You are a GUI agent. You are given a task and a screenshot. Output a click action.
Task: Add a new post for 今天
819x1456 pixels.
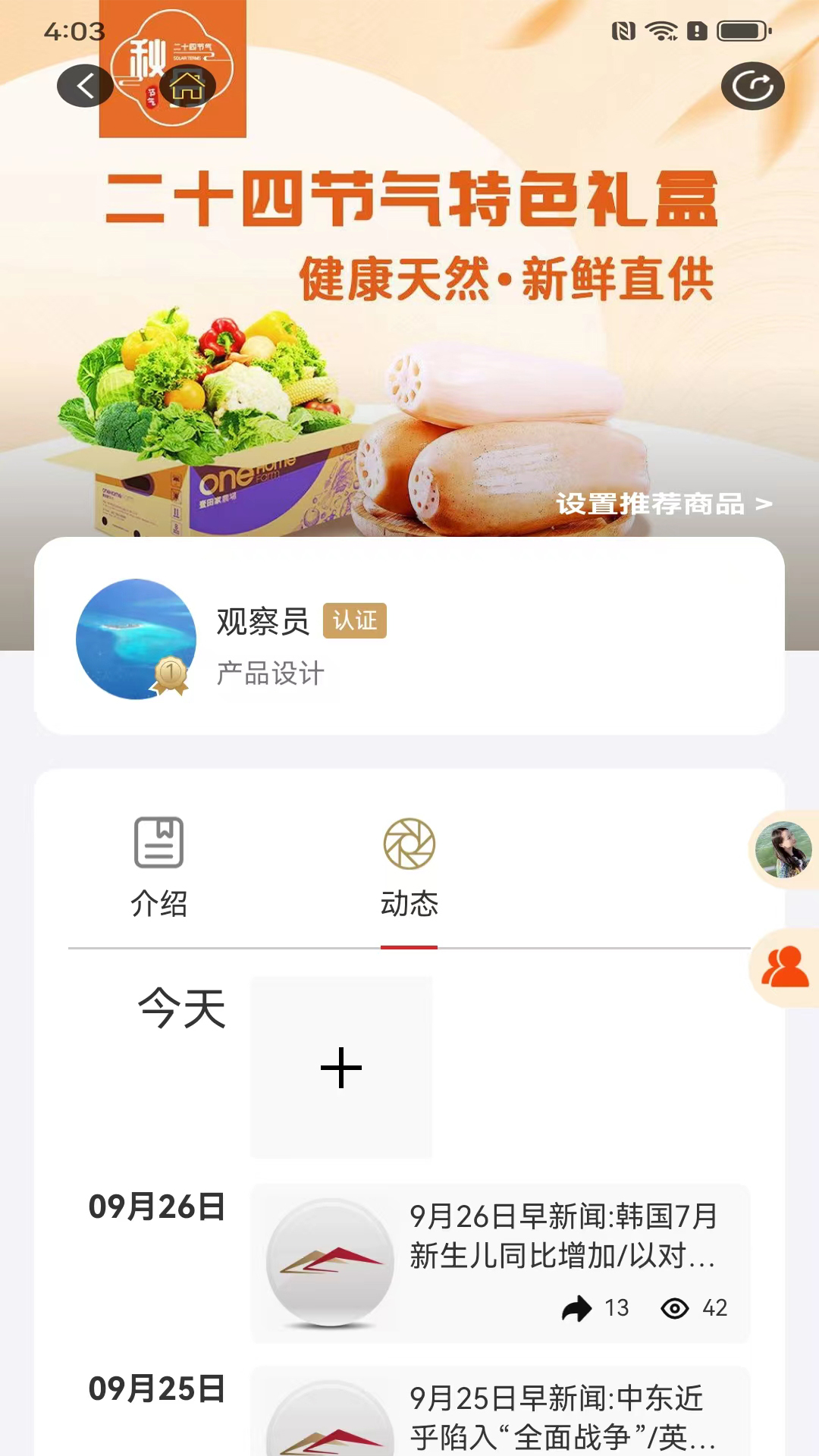point(341,1068)
